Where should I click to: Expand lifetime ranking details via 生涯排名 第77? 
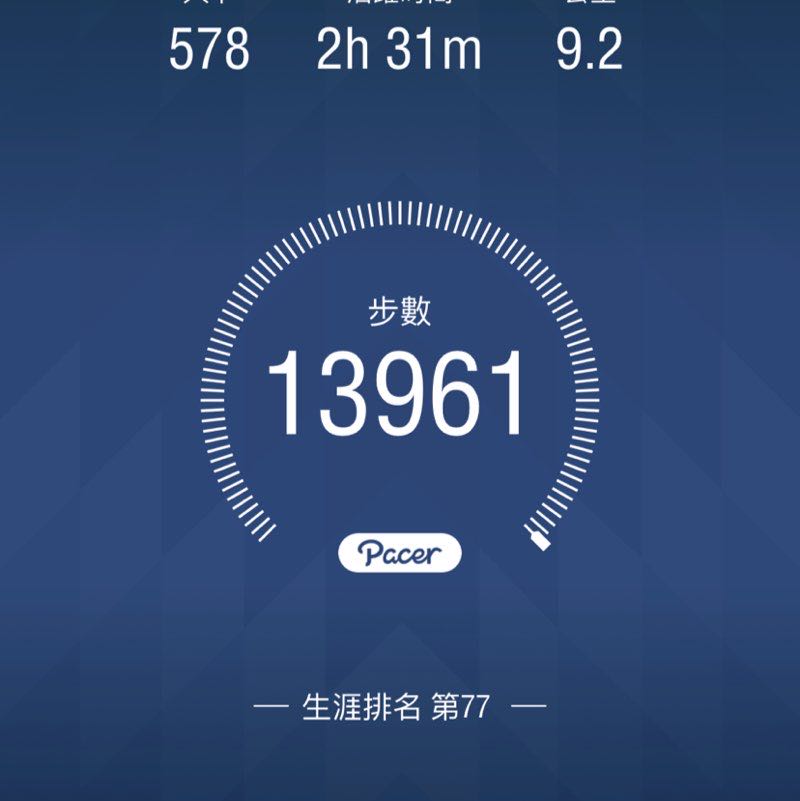[x=399, y=706]
